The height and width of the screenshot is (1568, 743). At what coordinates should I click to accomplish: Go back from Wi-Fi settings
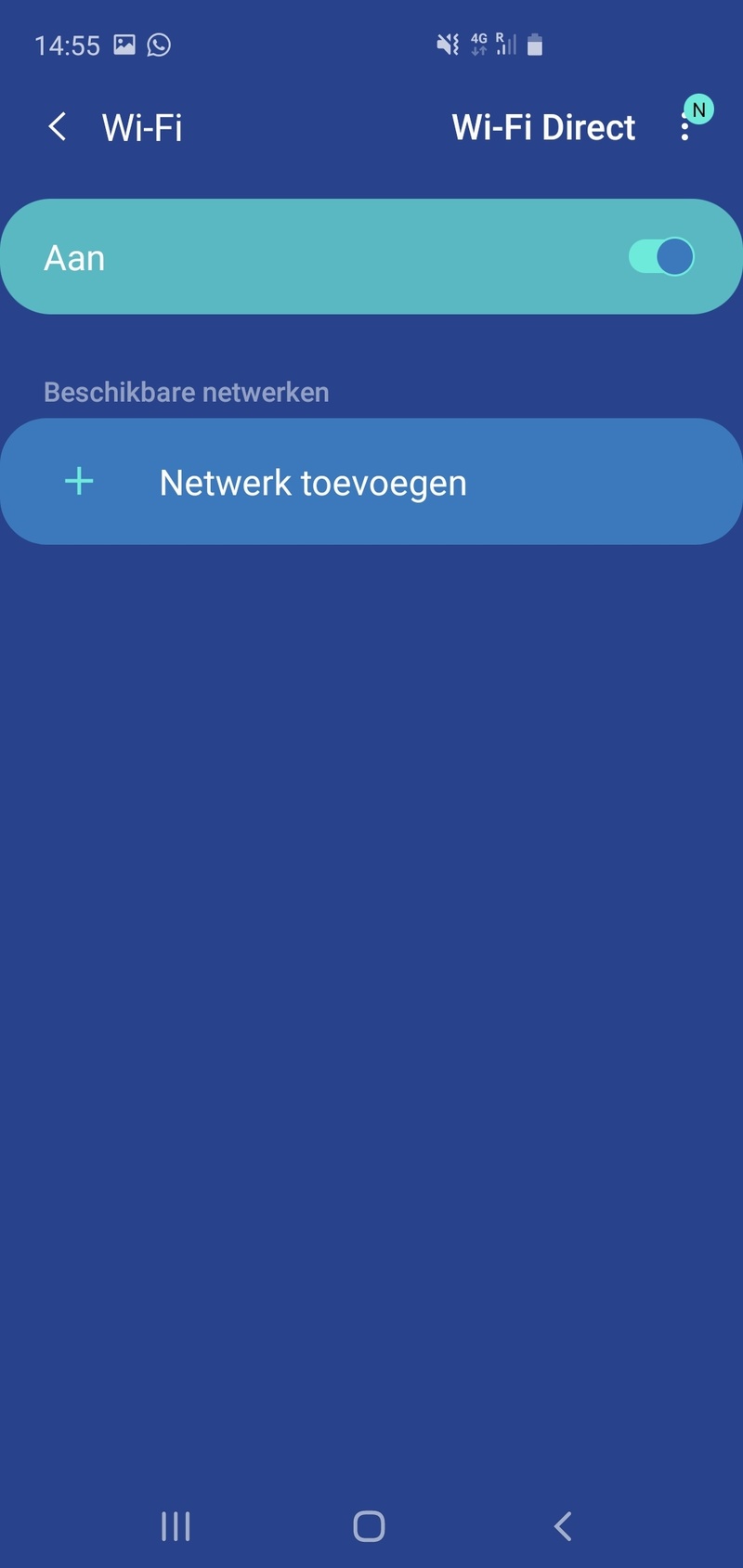pyautogui.click(x=58, y=127)
